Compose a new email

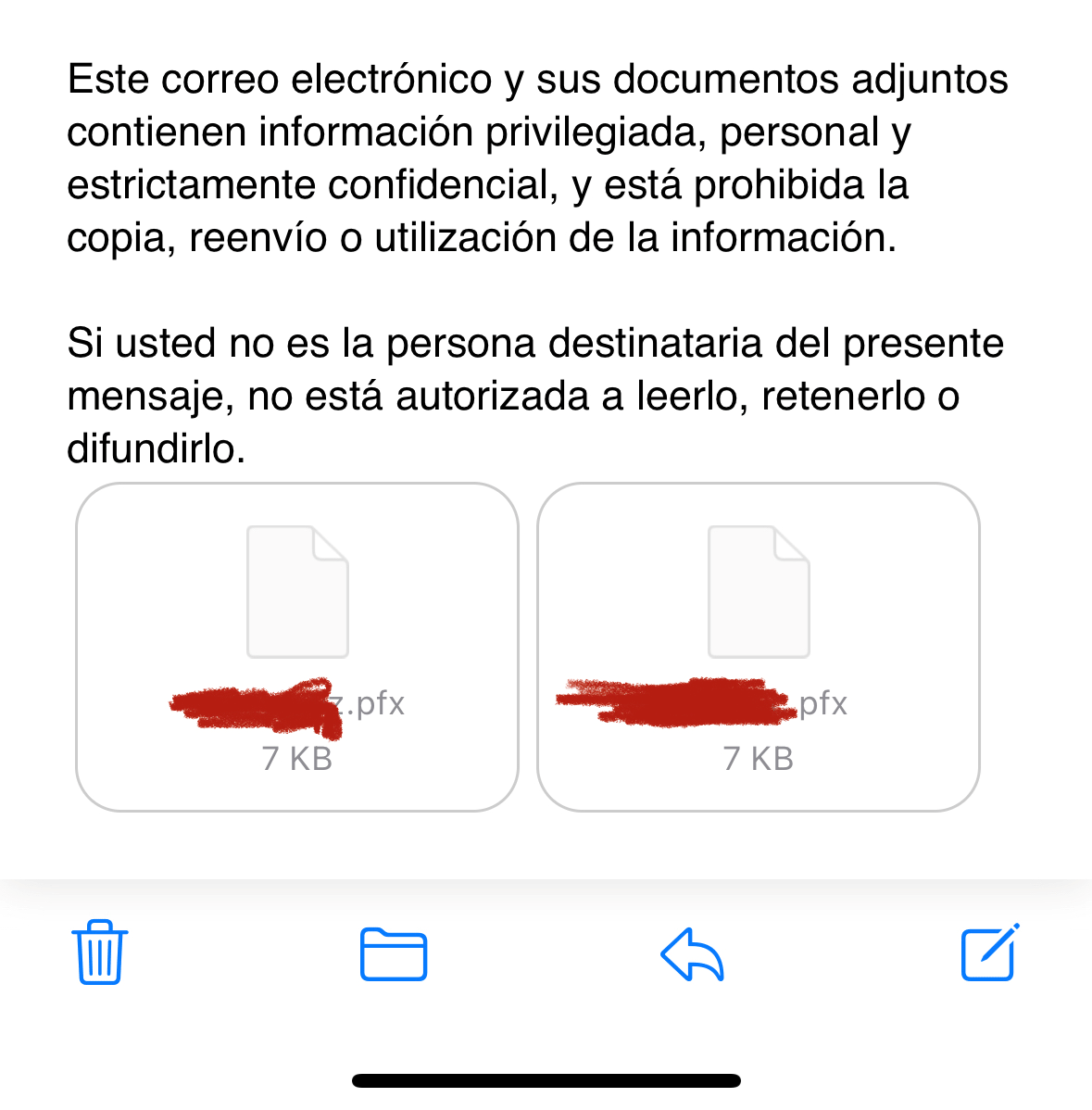coord(989,952)
